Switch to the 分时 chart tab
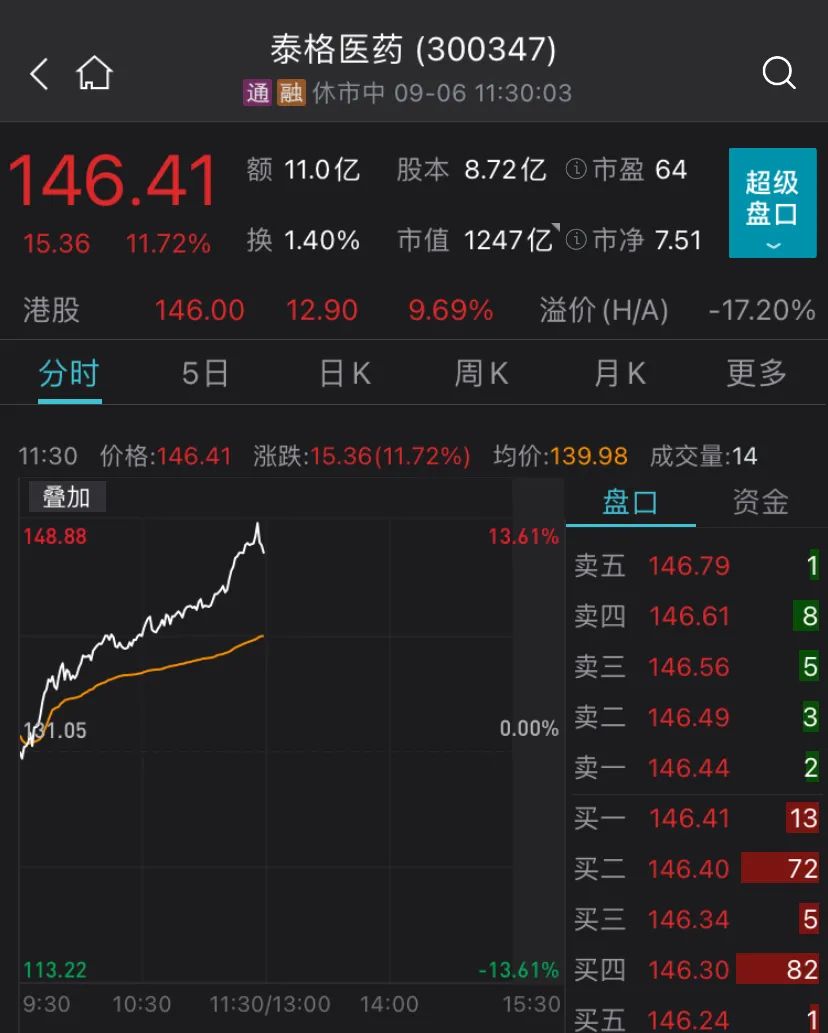828x1033 pixels. 69,374
